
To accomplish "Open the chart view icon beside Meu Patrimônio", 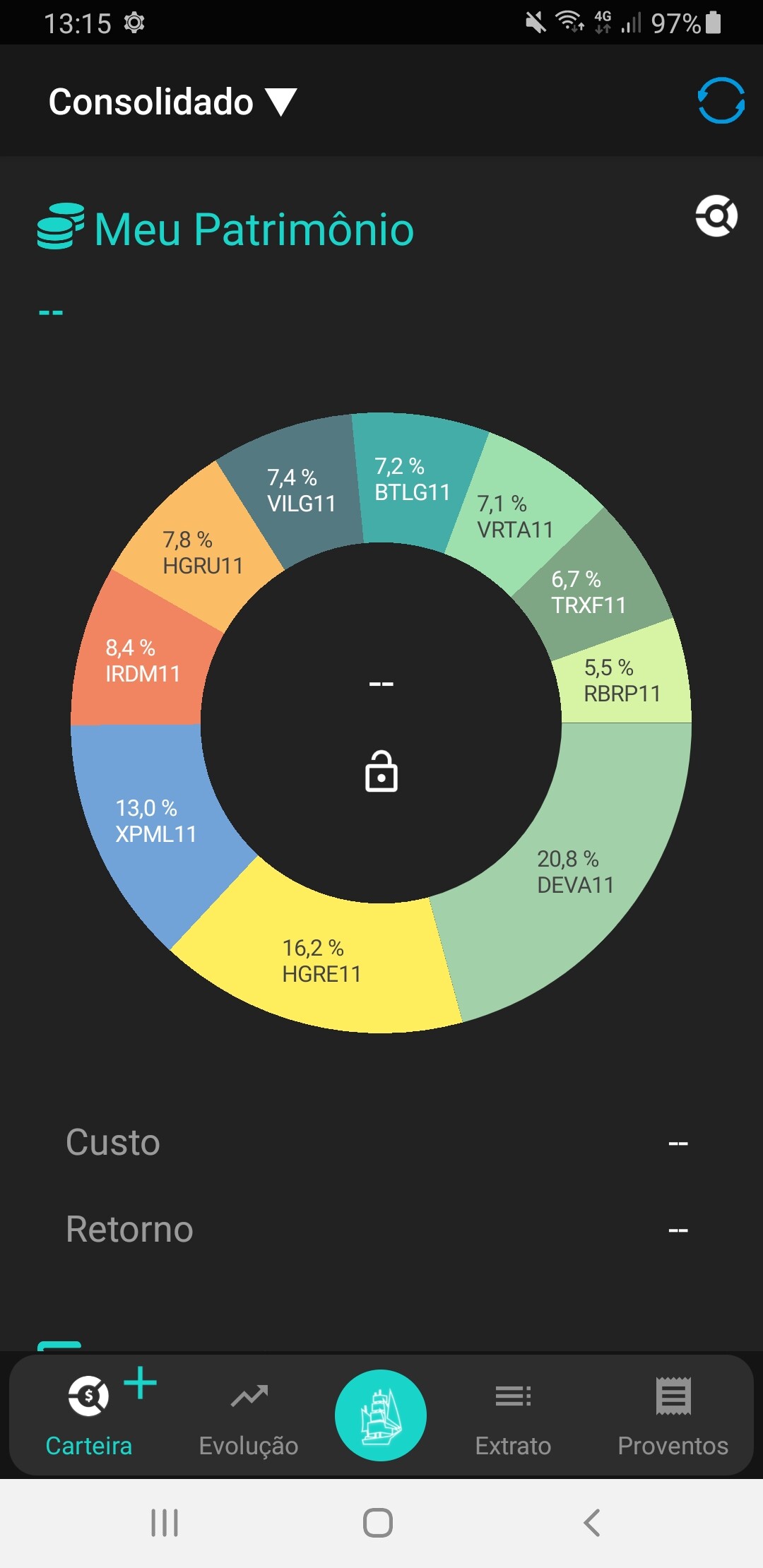I will (x=716, y=215).
